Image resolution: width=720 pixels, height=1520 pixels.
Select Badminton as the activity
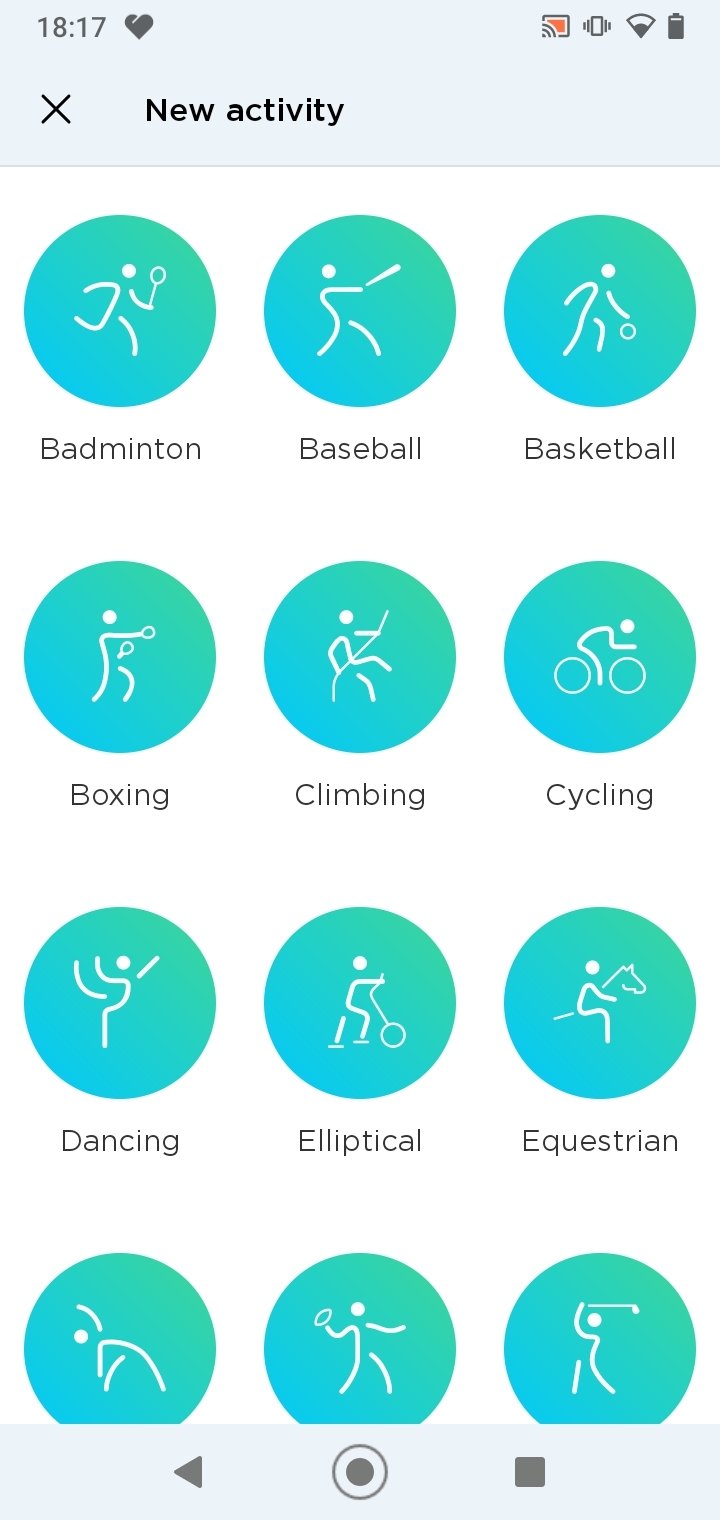120,311
